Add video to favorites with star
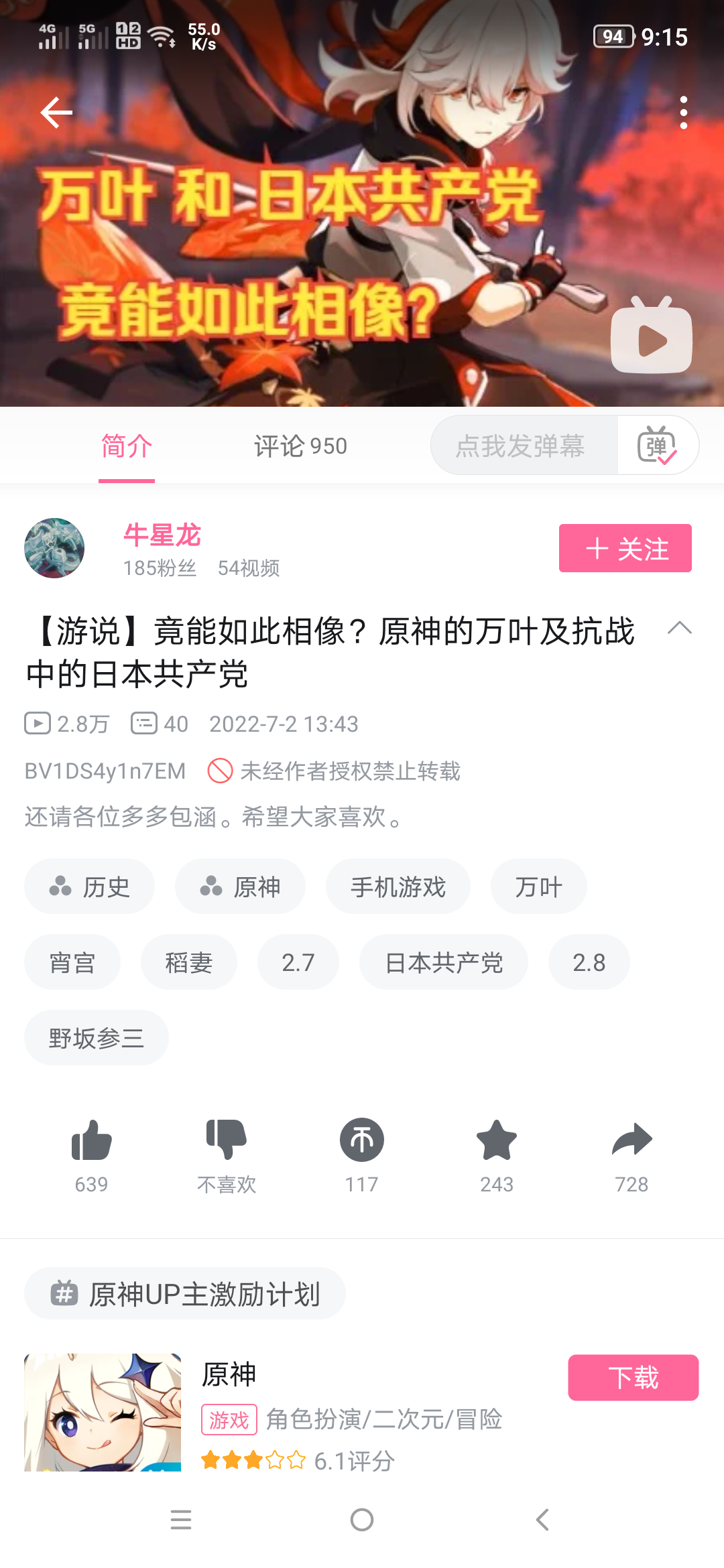The image size is (724, 1568). pyautogui.click(x=497, y=1141)
